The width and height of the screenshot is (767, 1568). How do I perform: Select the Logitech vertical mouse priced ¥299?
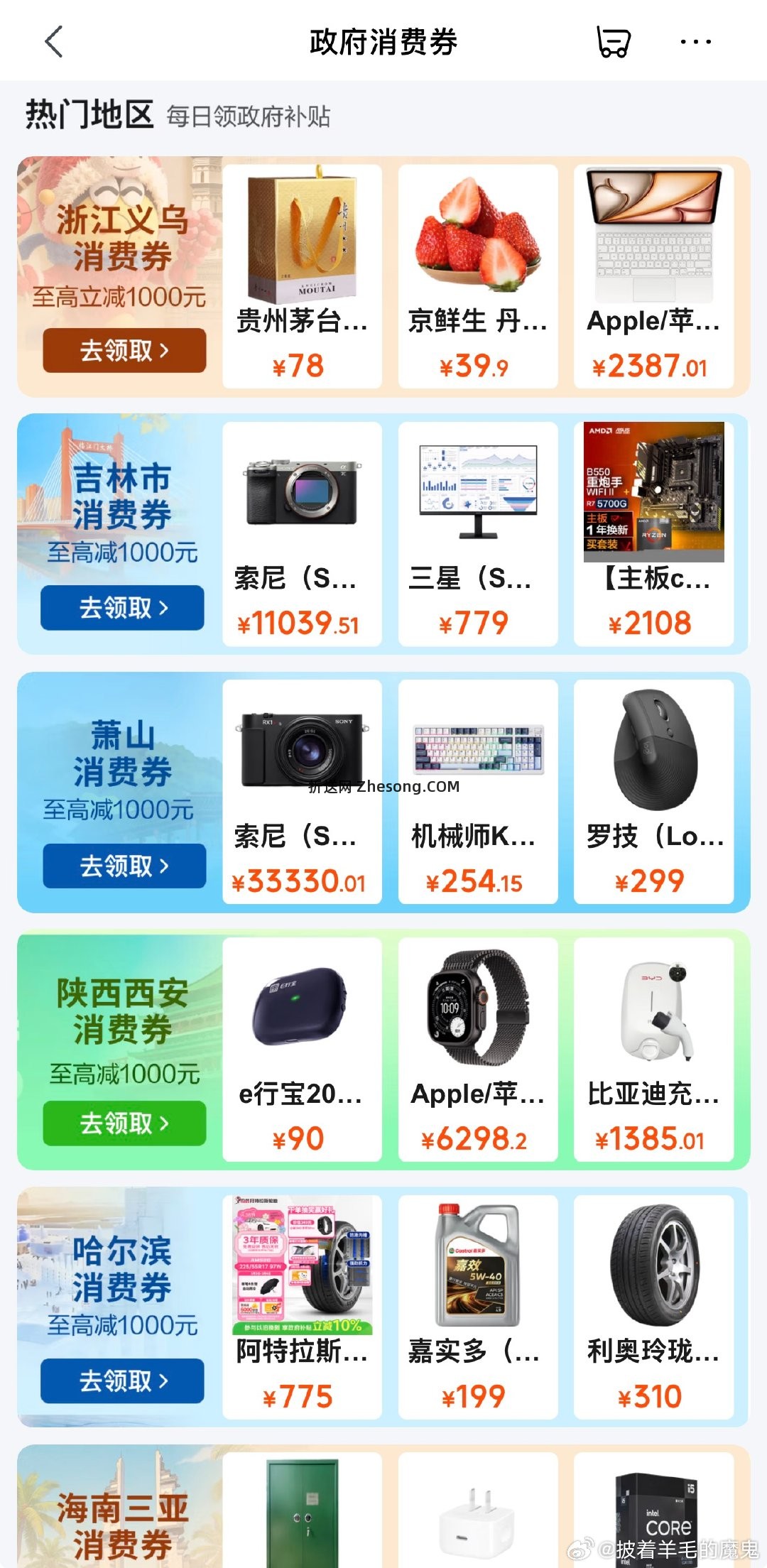(654, 755)
